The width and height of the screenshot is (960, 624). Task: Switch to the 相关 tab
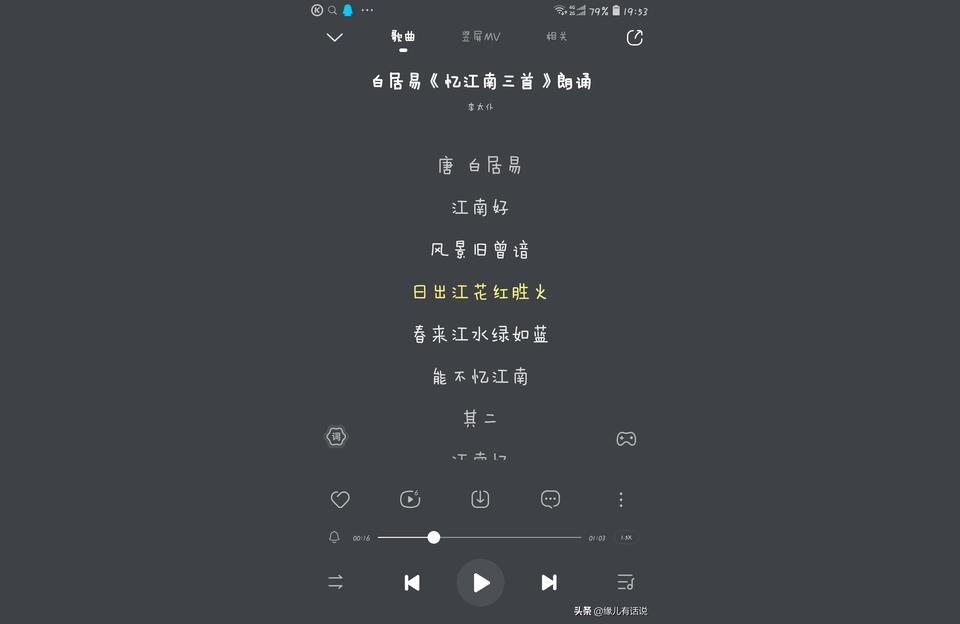pyautogui.click(x=557, y=37)
